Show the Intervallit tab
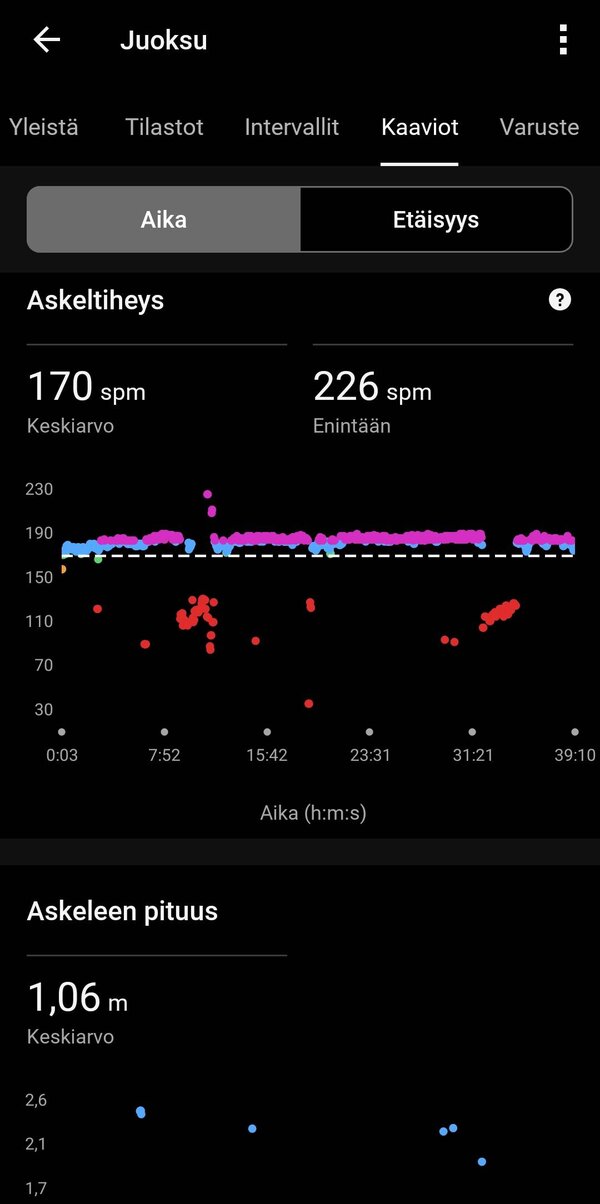The image size is (600, 1204). 292,127
